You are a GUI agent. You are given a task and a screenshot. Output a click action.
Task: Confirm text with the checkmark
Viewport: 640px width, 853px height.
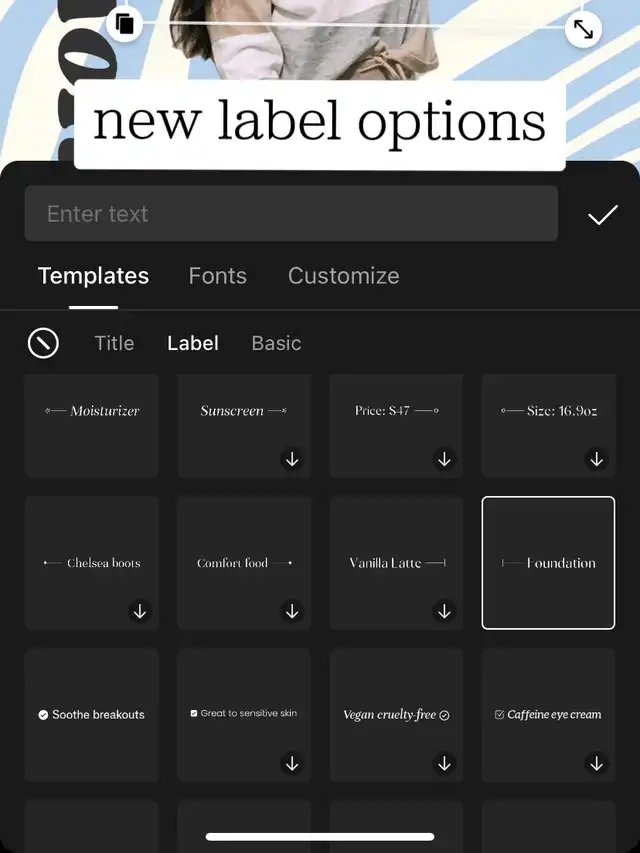[602, 215]
